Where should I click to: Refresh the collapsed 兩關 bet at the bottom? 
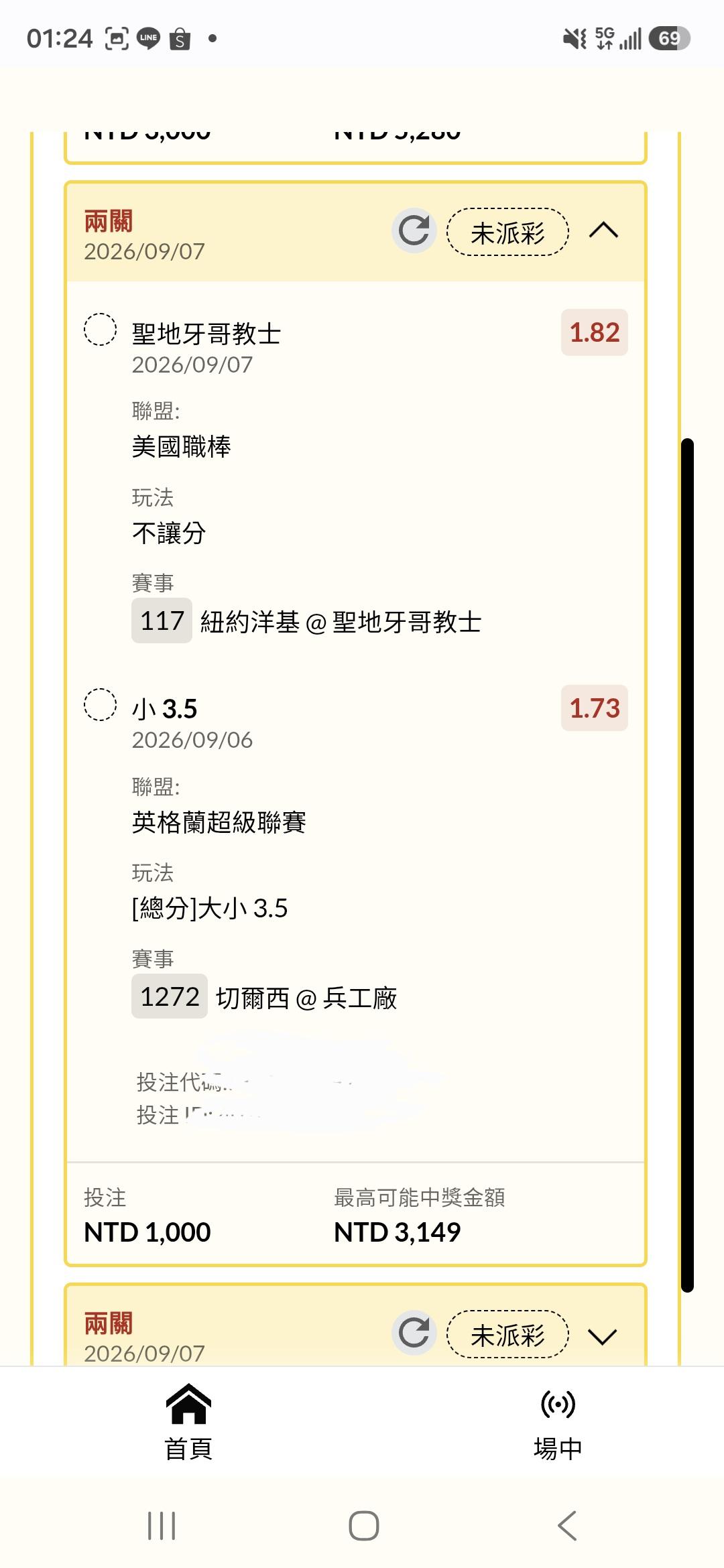pyautogui.click(x=414, y=1332)
